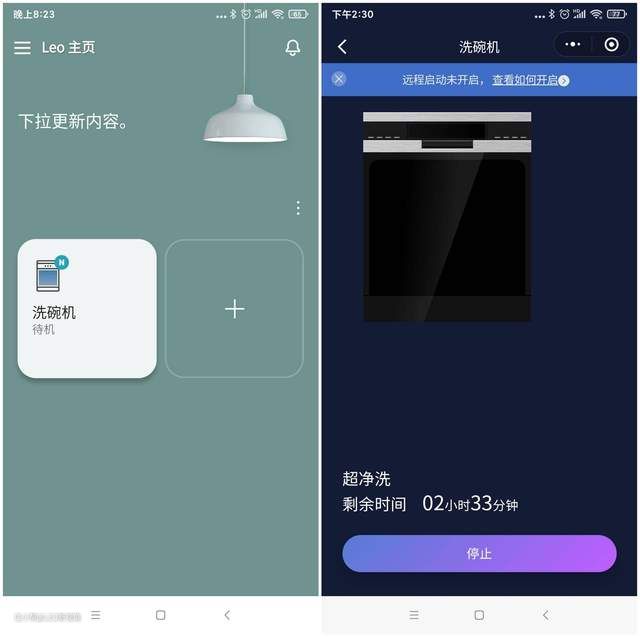Stop the wash with the 停止 button

479,553
